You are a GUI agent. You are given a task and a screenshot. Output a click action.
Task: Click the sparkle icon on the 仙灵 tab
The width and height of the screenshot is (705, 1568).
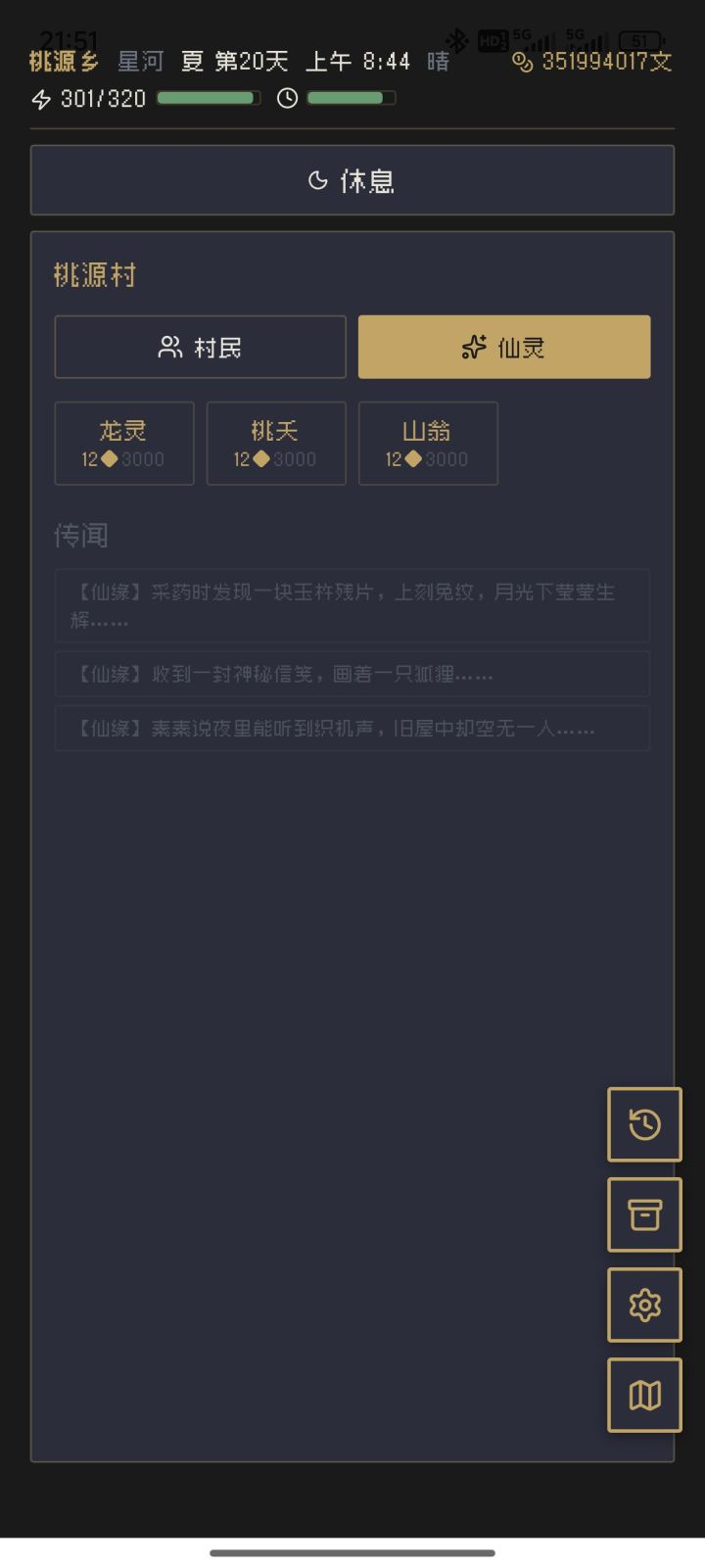(x=474, y=346)
